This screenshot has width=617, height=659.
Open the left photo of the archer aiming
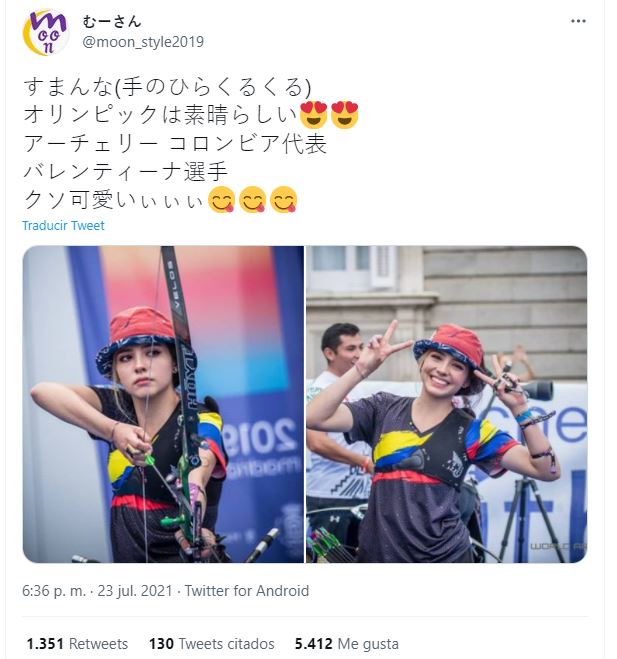pyautogui.click(x=163, y=404)
